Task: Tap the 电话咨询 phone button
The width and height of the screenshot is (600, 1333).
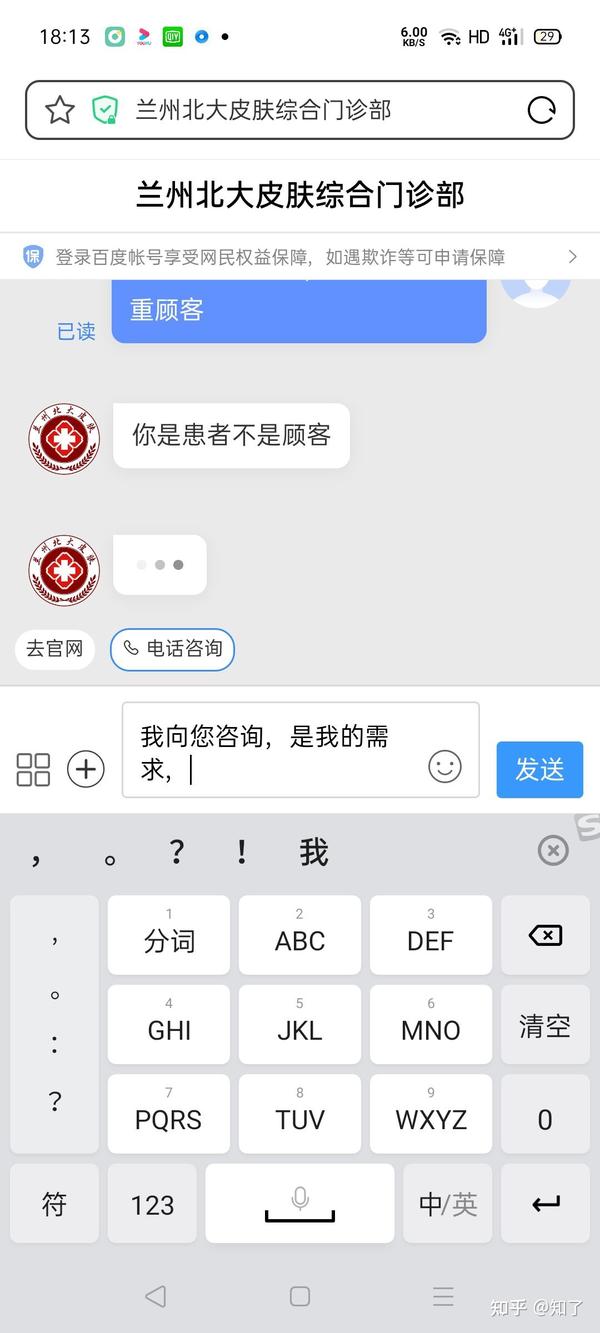Action: [x=172, y=649]
